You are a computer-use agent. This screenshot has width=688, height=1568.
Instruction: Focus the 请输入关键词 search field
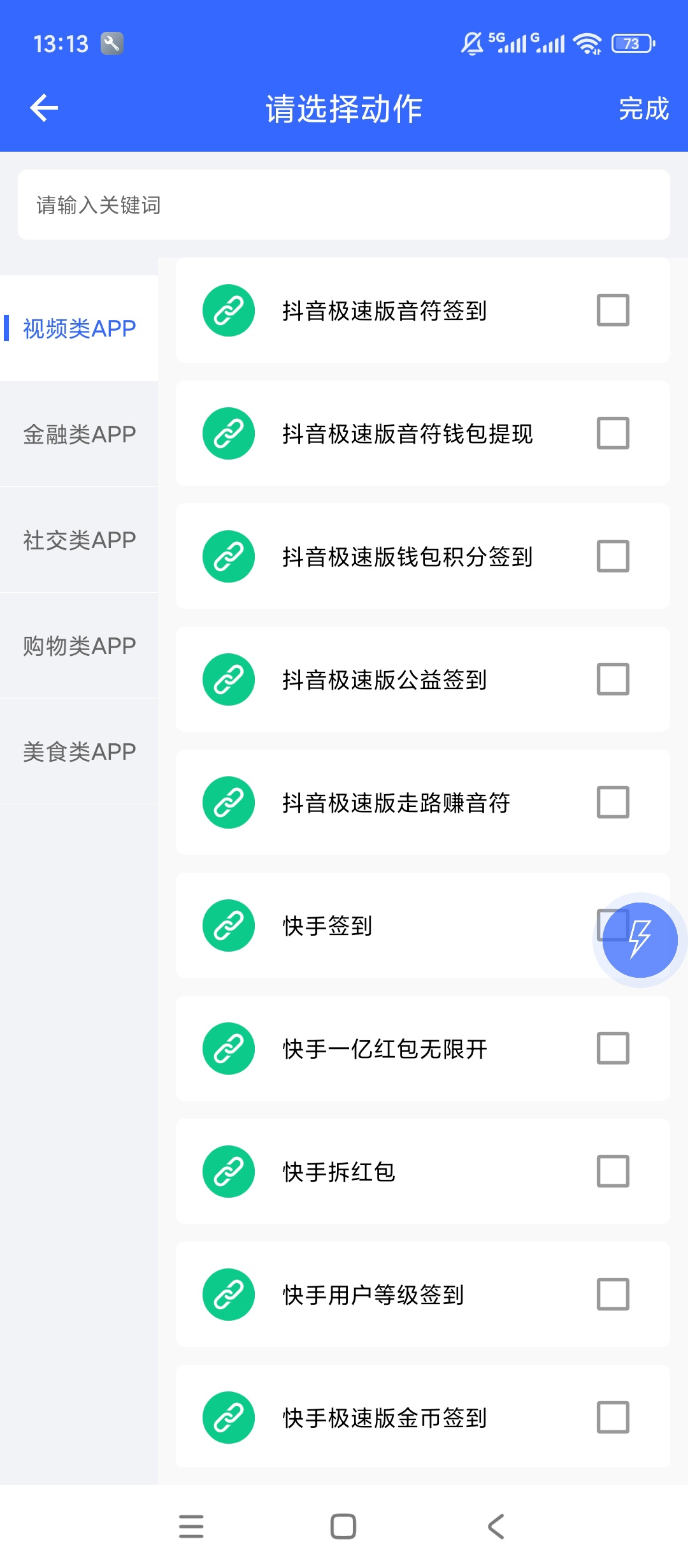coord(344,205)
